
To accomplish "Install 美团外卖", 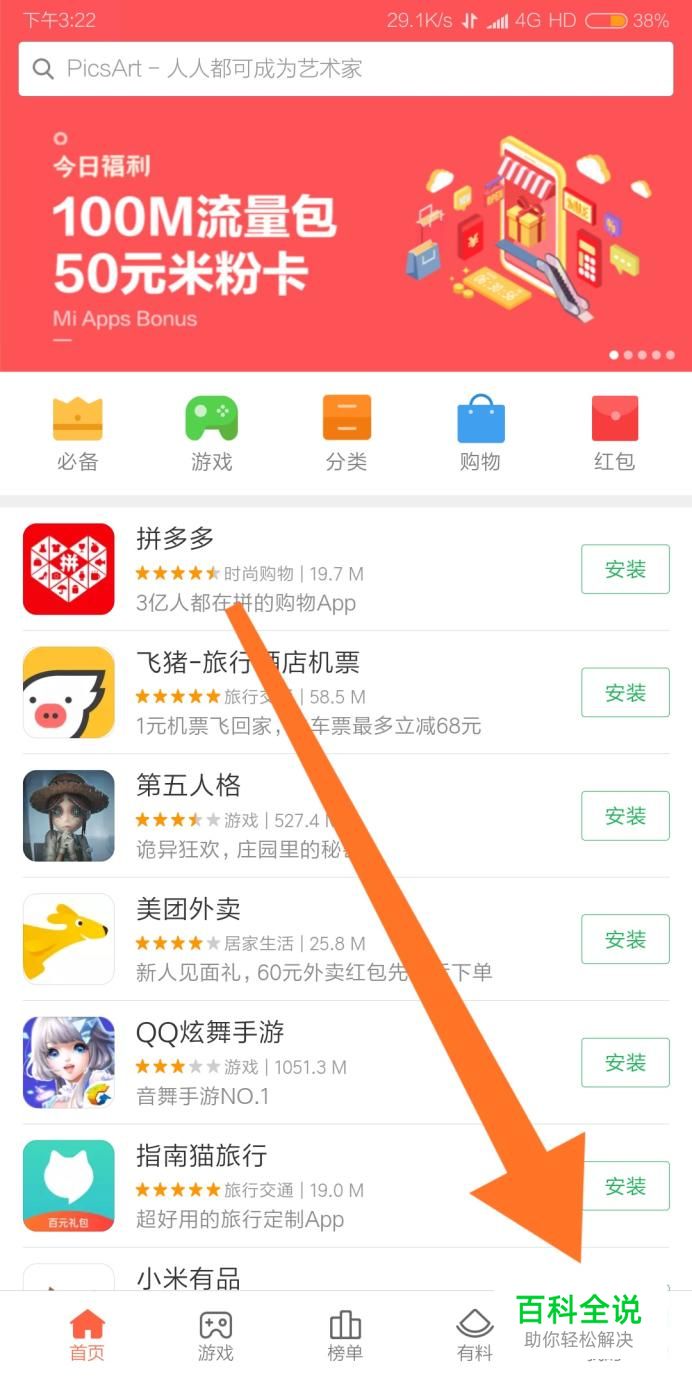I will (625, 940).
